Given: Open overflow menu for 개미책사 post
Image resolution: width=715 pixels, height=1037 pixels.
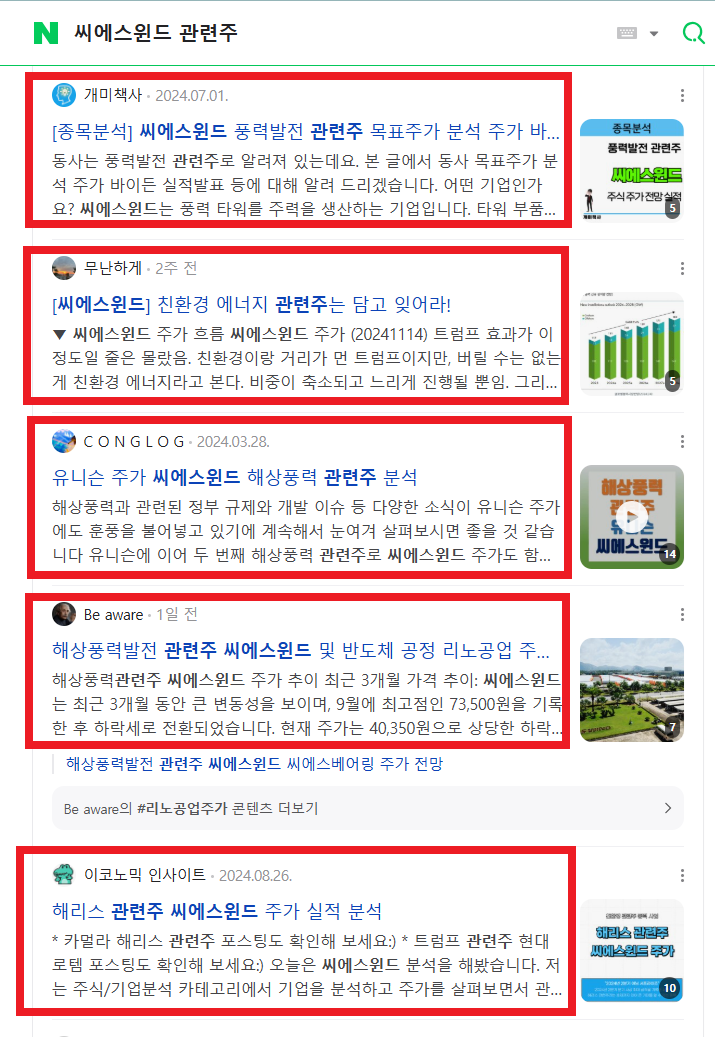Looking at the screenshot, I should click(682, 96).
